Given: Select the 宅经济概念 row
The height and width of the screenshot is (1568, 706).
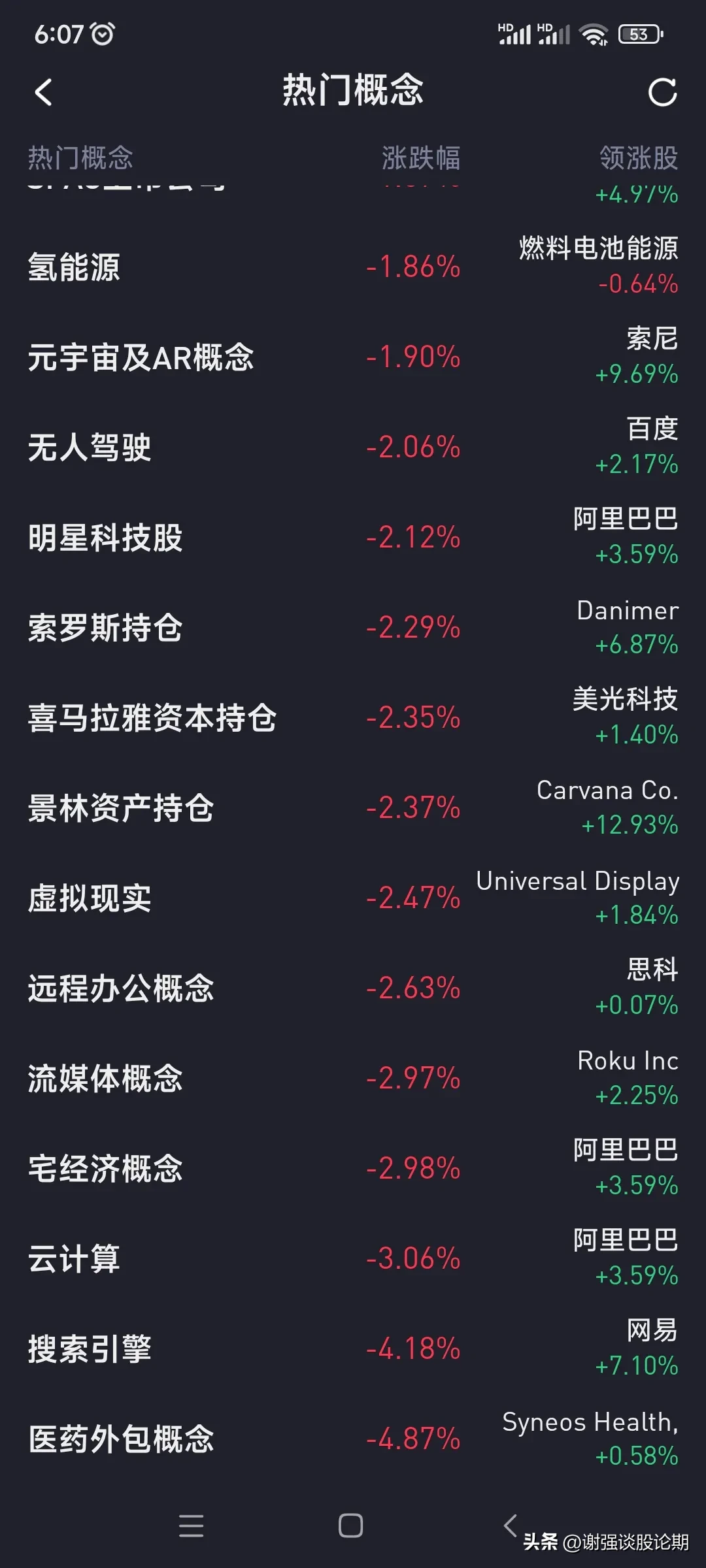Looking at the screenshot, I should tap(353, 1169).
